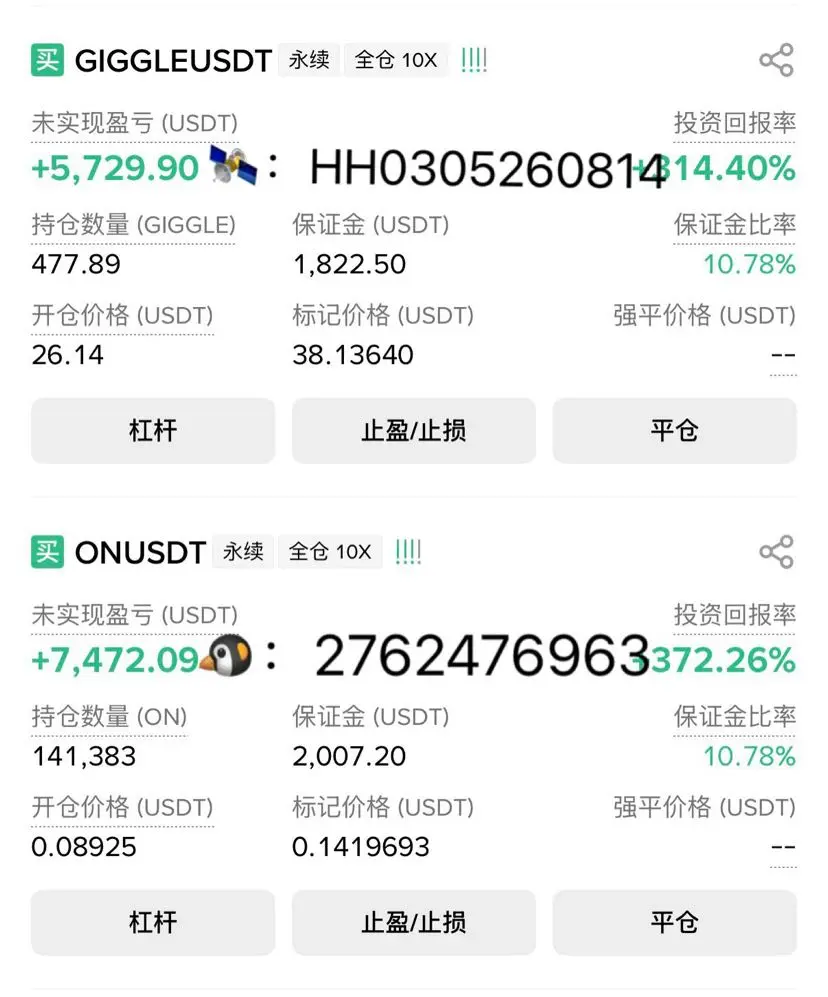Share the GIGGLEUSDT position

pyautogui.click(x=776, y=60)
